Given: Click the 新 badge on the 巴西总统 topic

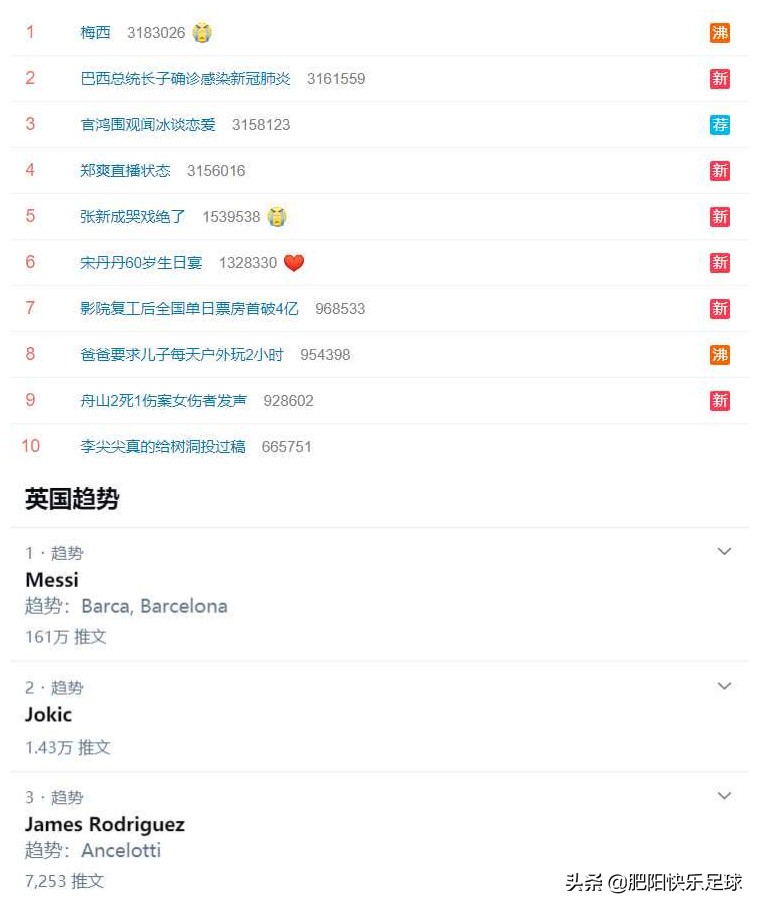Looking at the screenshot, I should (721, 79).
